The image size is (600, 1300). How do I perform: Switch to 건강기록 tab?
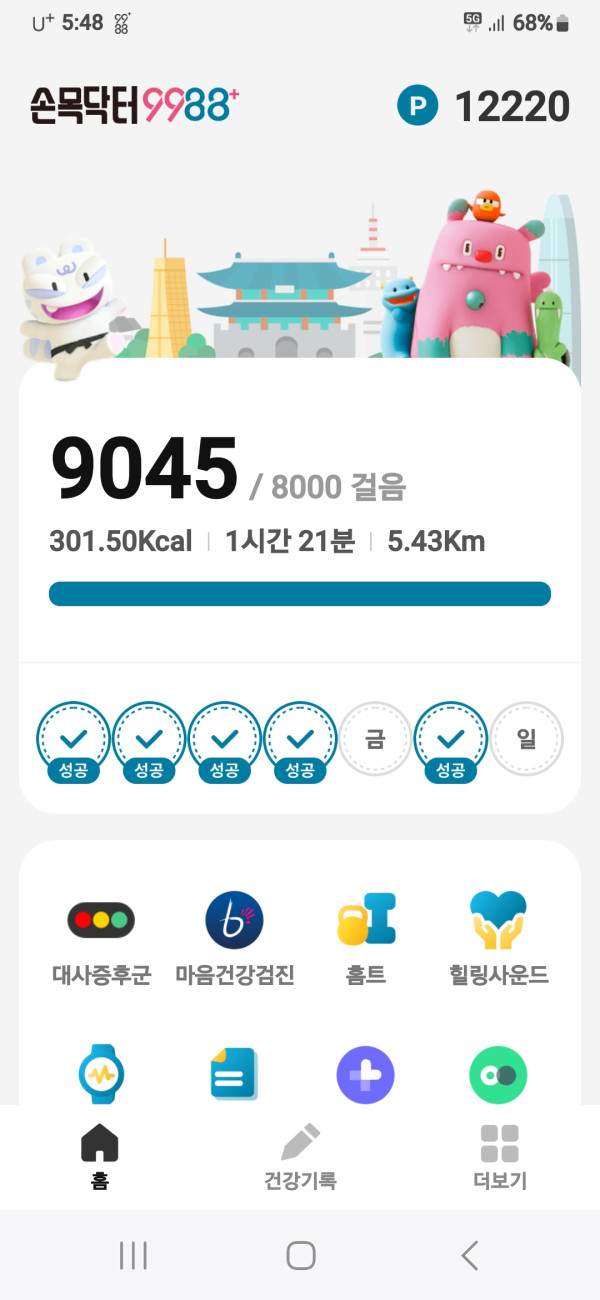coord(300,1158)
